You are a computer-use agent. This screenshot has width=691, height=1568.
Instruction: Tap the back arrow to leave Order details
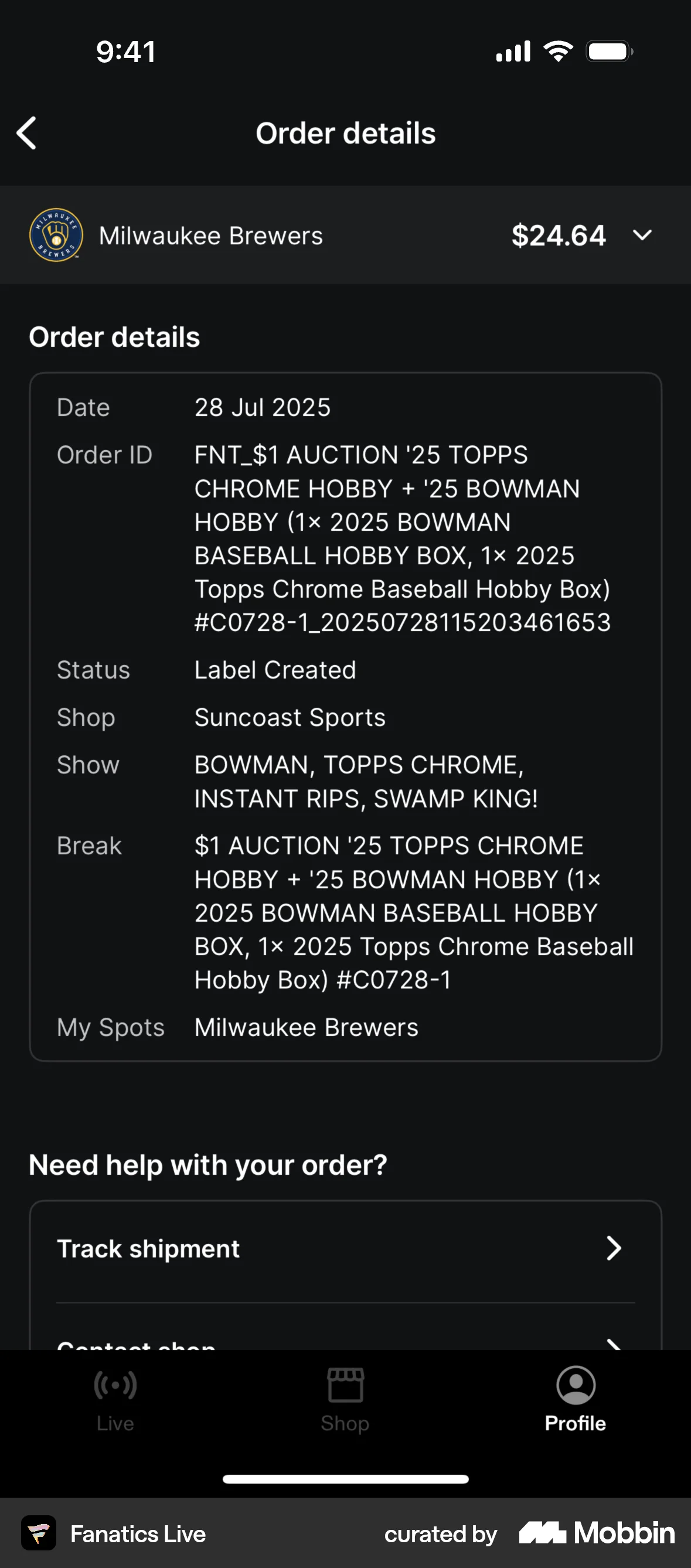(27, 132)
